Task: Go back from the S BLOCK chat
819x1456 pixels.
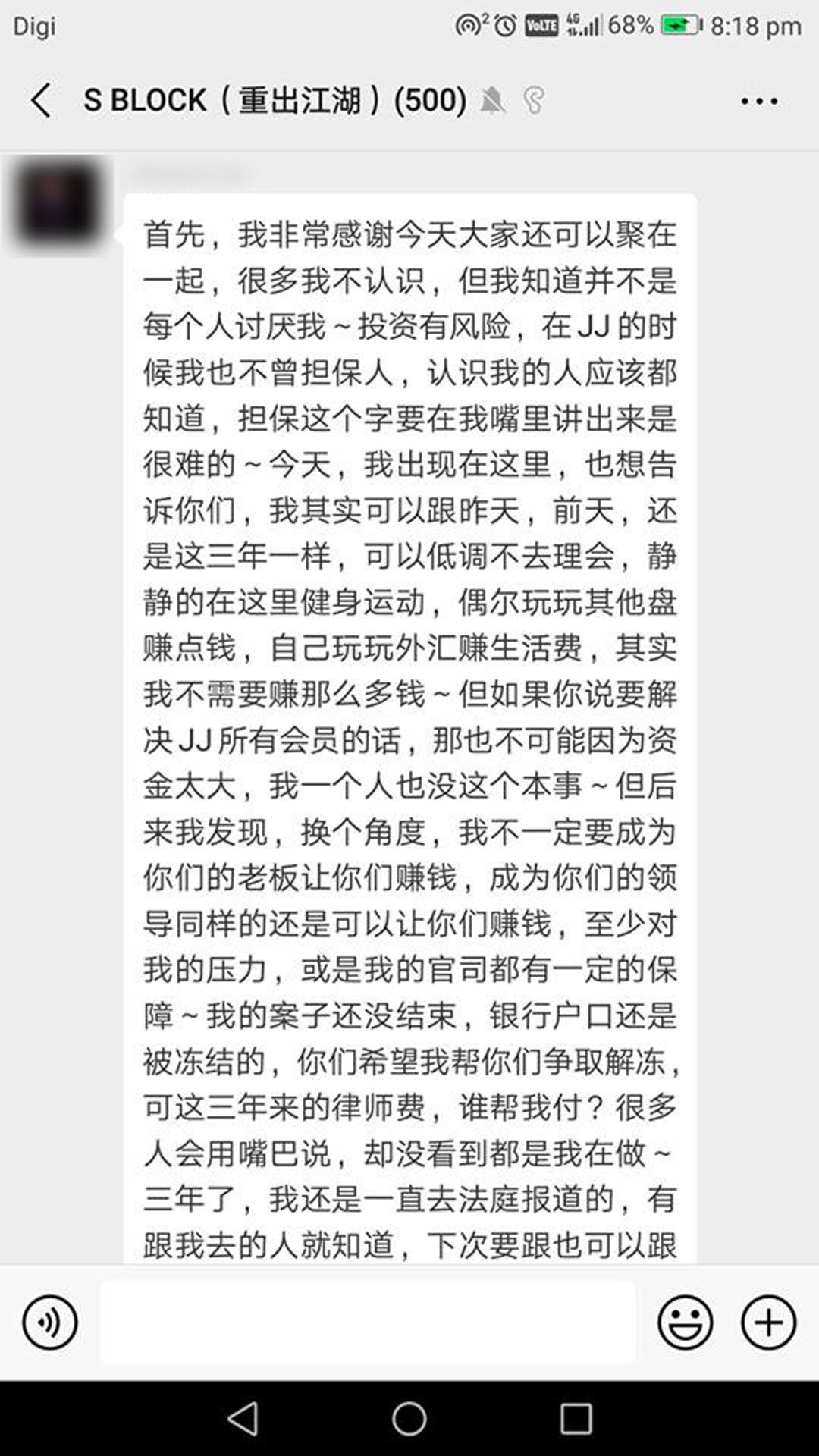Action: [x=41, y=100]
